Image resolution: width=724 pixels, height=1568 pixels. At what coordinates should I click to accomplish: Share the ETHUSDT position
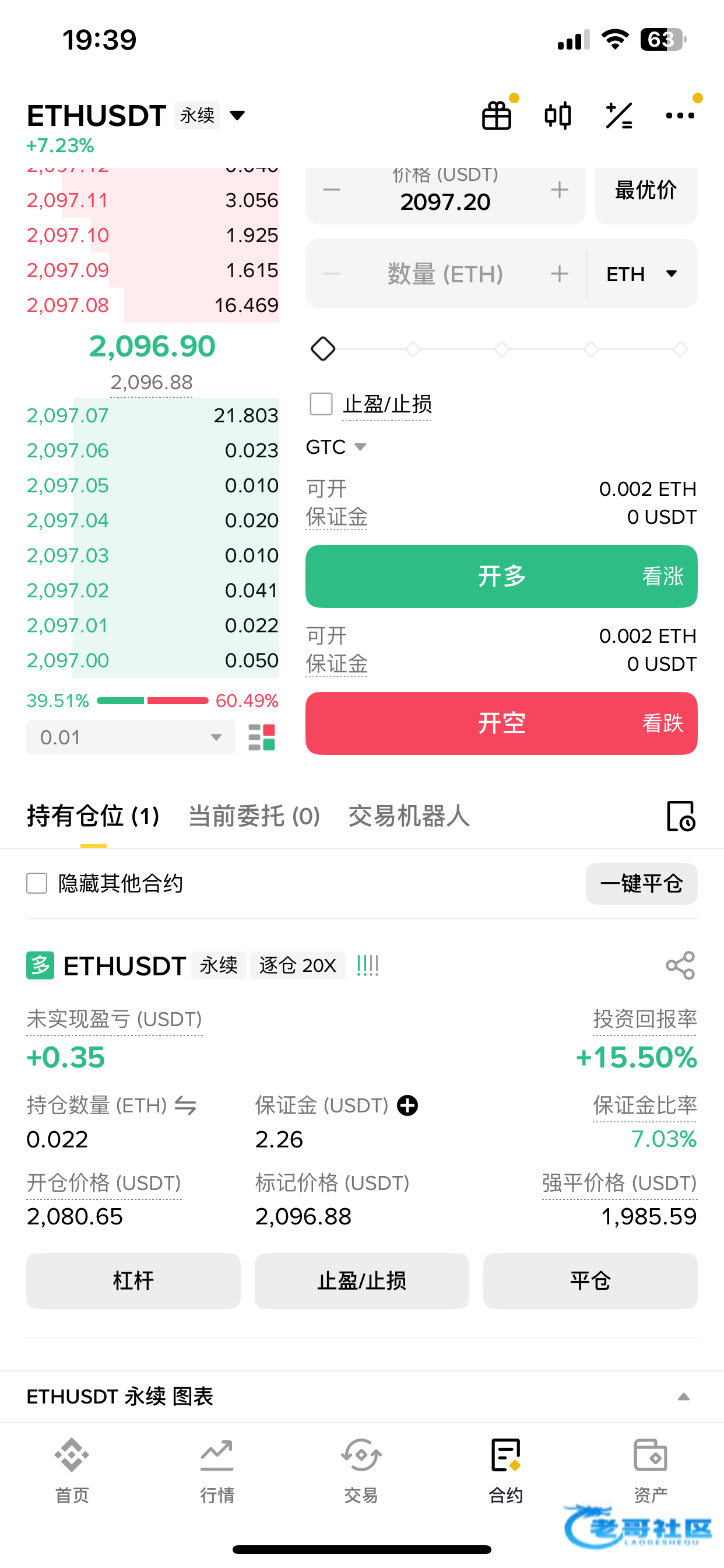[x=680, y=966]
